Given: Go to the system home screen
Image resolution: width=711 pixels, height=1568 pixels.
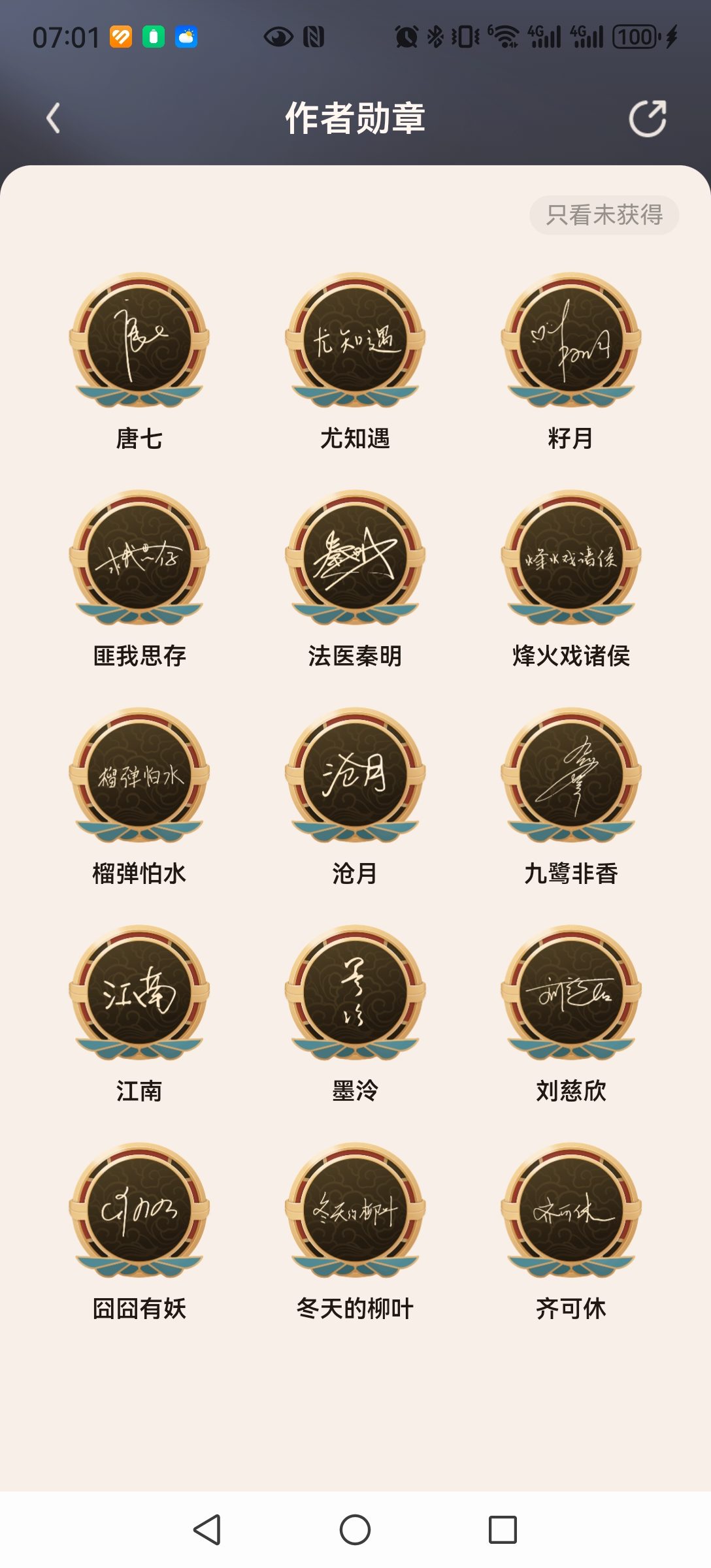Looking at the screenshot, I should (355, 1529).
